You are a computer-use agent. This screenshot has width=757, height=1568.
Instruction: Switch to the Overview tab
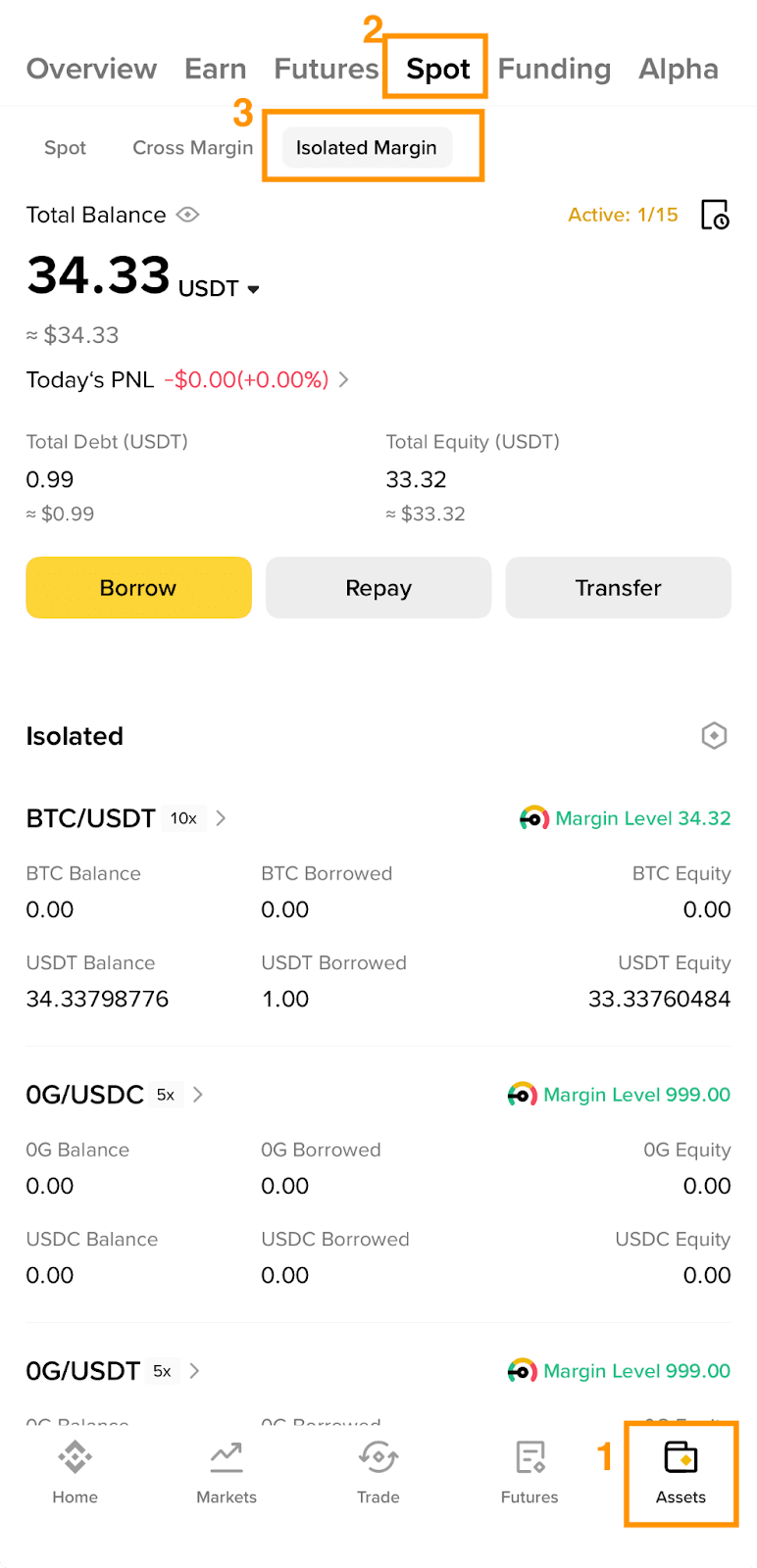pyautogui.click(x=91, y=69)
